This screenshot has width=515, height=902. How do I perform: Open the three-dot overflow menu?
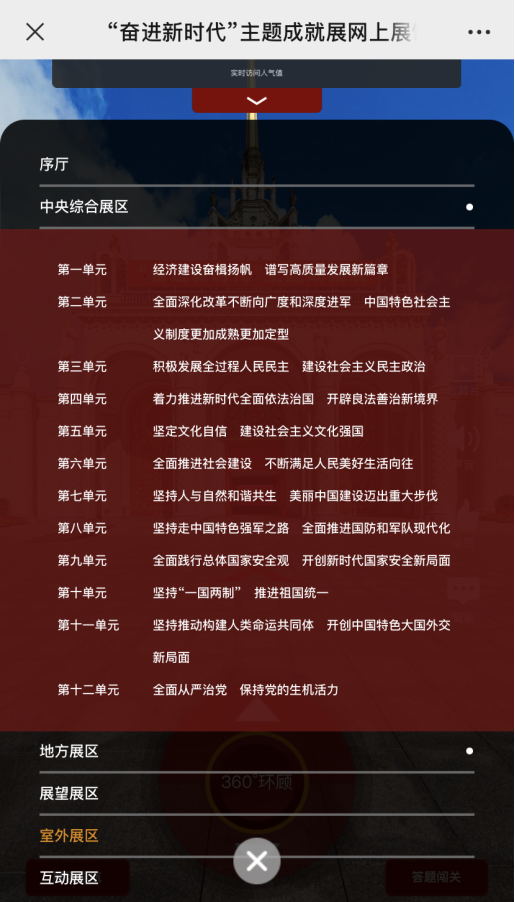[479, 32]
